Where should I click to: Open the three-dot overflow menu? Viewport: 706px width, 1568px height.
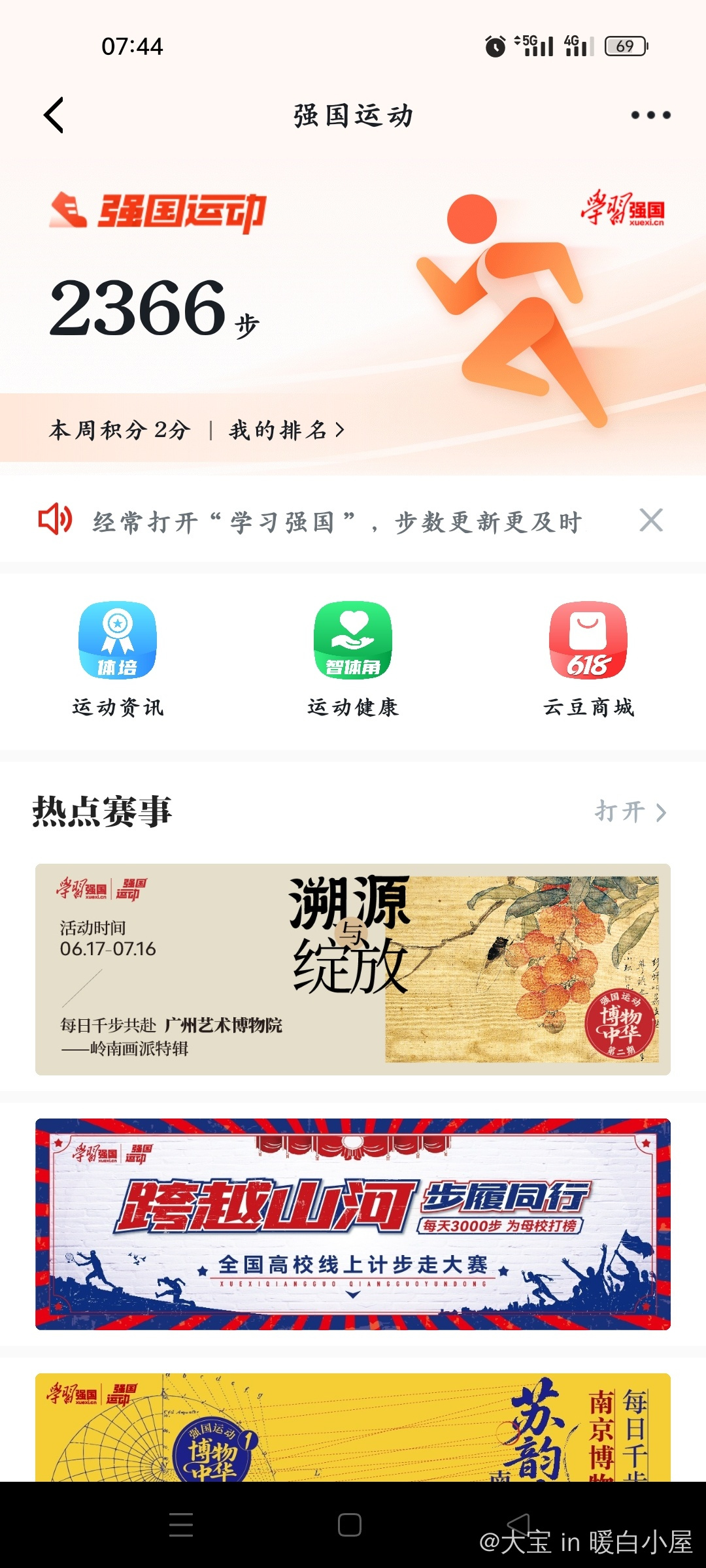650,116
